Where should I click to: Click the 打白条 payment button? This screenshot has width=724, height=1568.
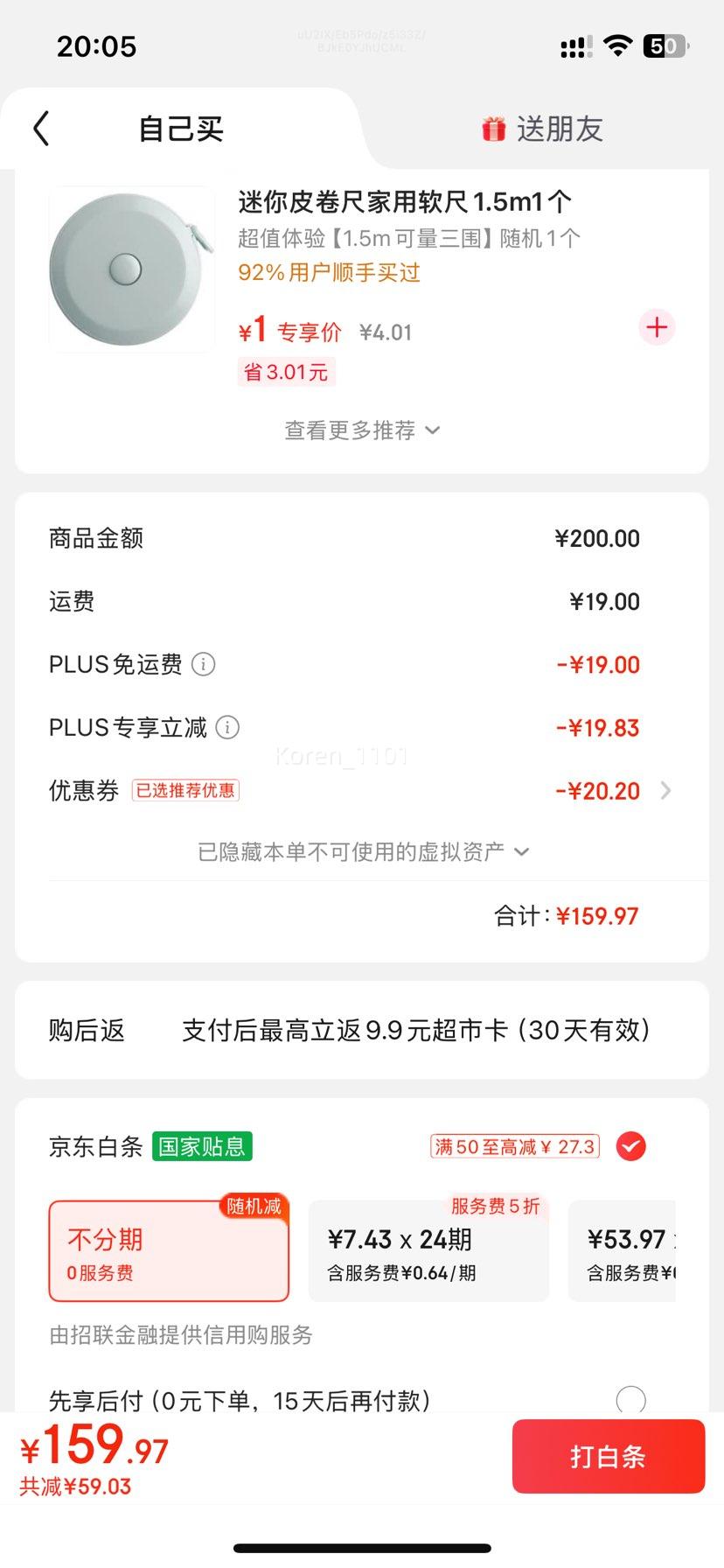(x=608, y=1456)
